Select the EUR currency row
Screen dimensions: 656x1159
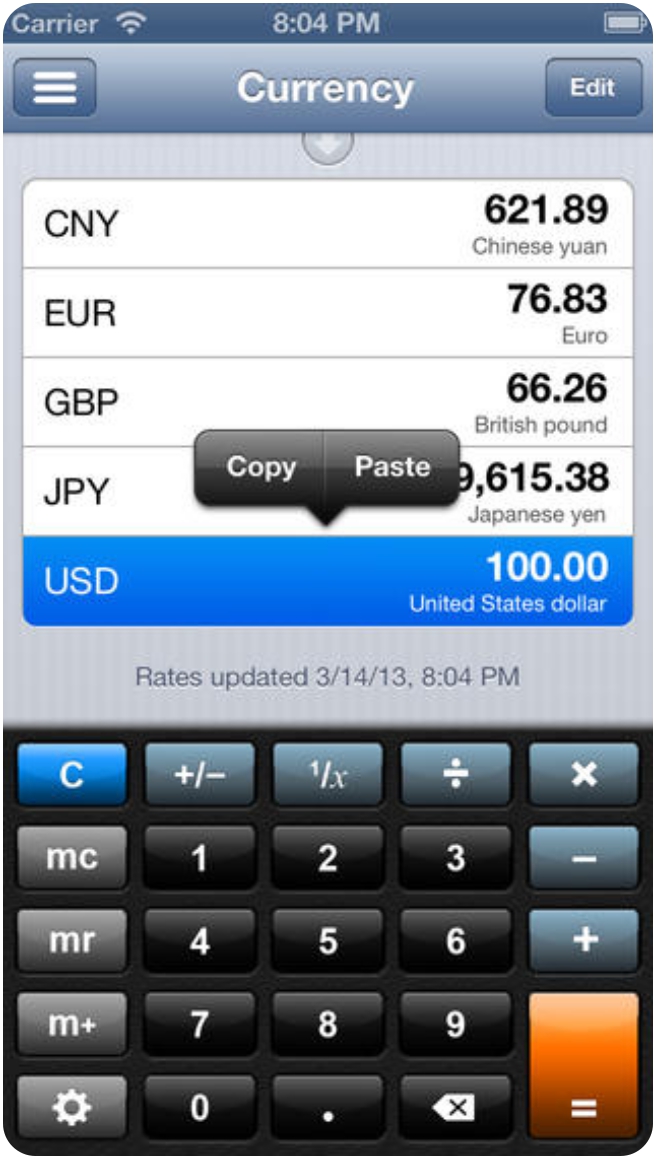pos(328,313)
